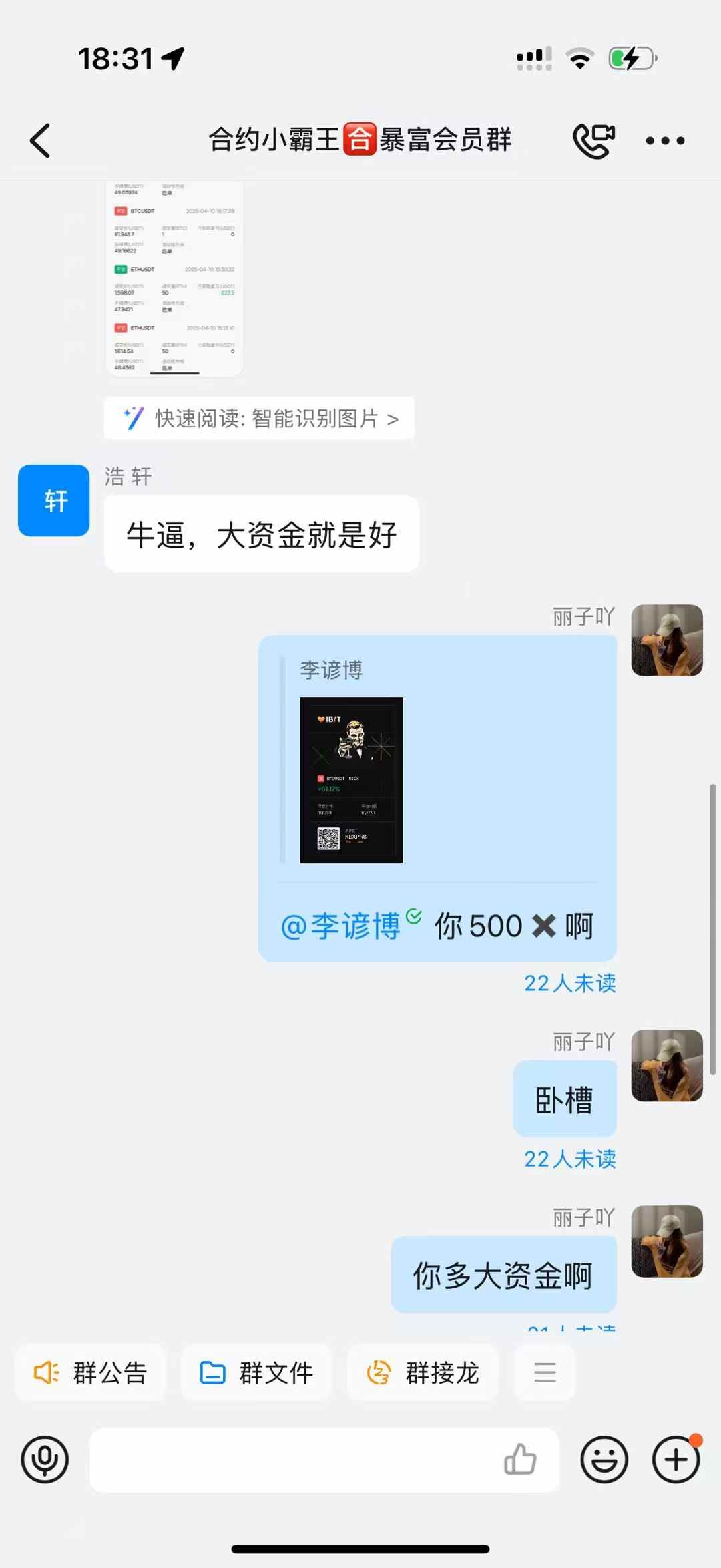The height and width of the screenshot is (1568, 721).
Task: Open 群公告 group announcements
Action: [90, 1374]
